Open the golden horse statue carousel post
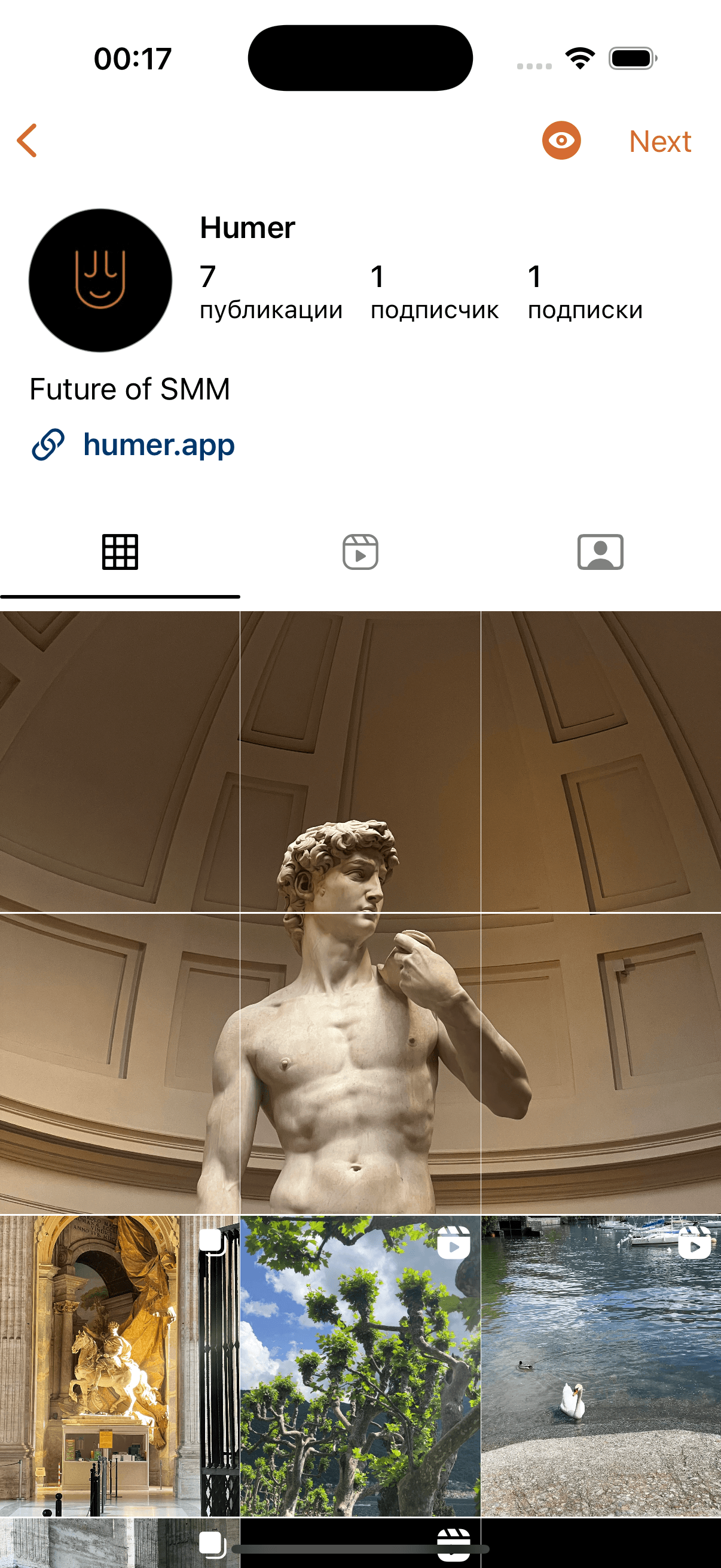 120,1366
